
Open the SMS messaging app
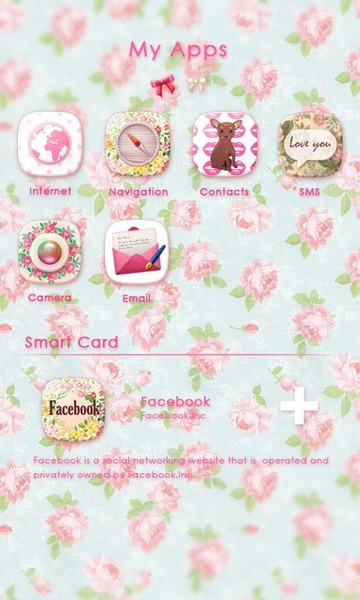coord(310,144)
